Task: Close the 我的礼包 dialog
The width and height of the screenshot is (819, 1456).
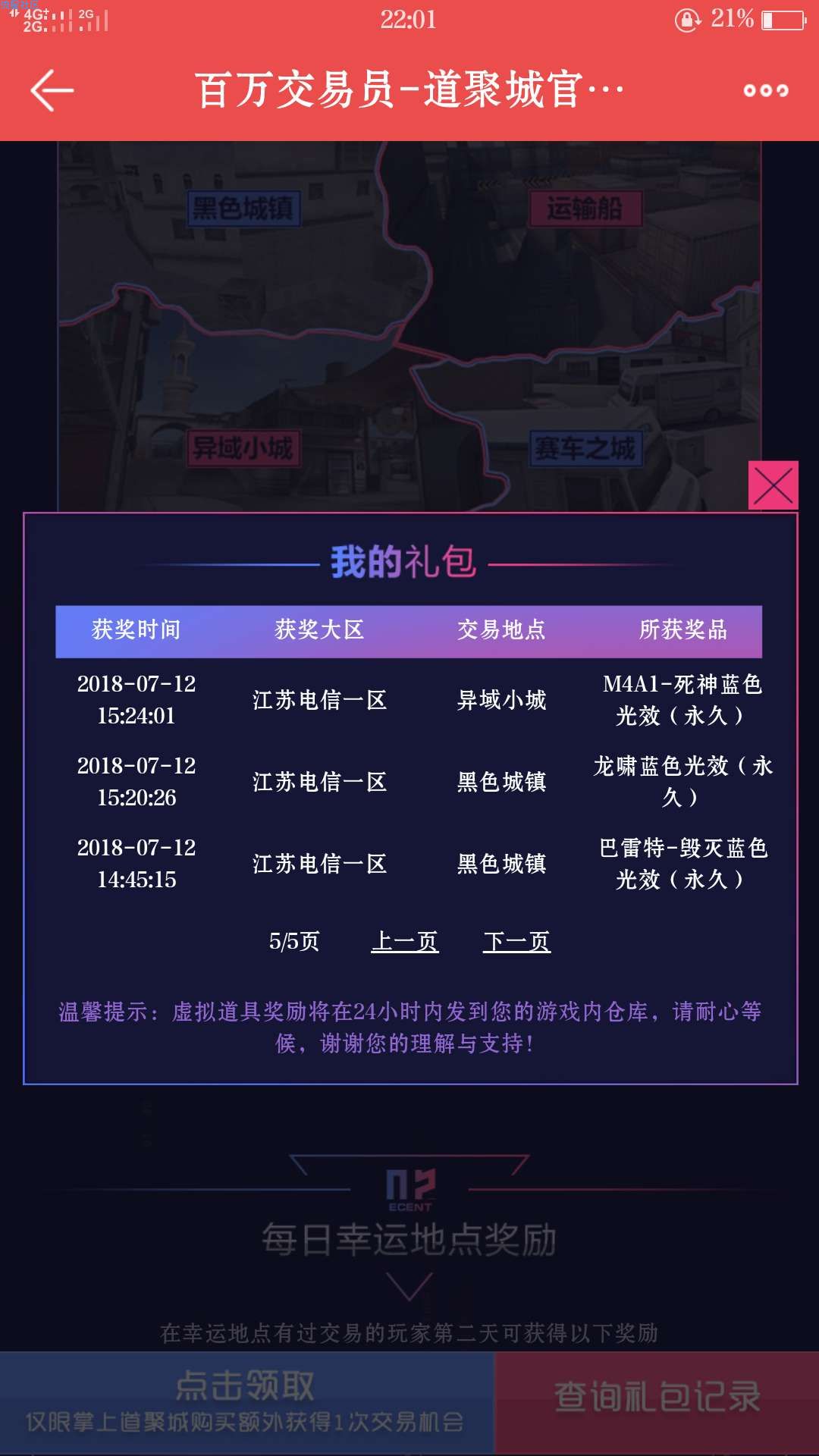Action: [x=773, y=485]
